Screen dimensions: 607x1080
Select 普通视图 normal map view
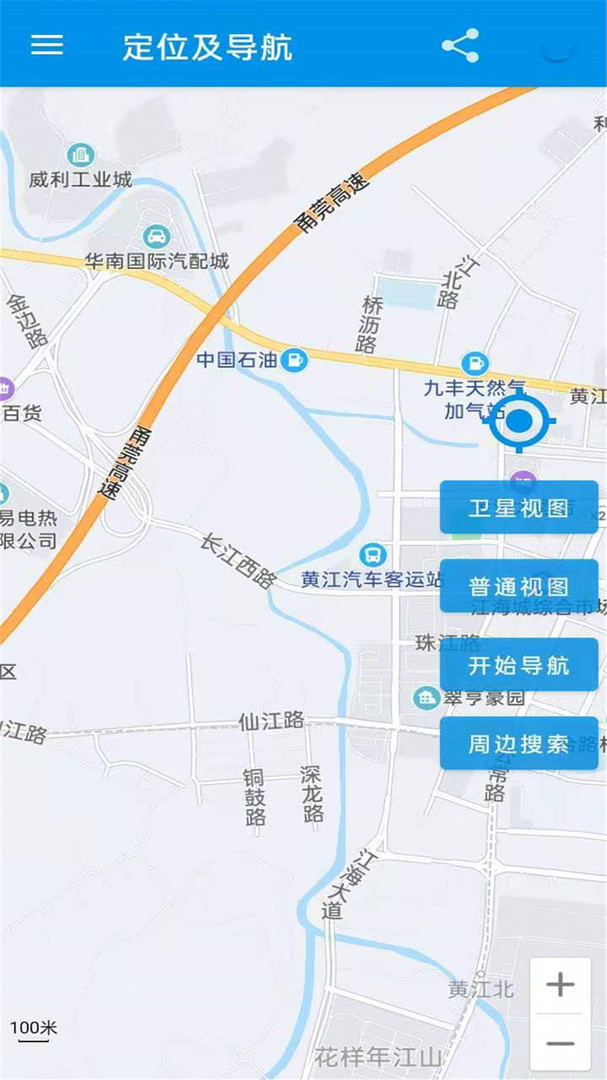(519, 586)
